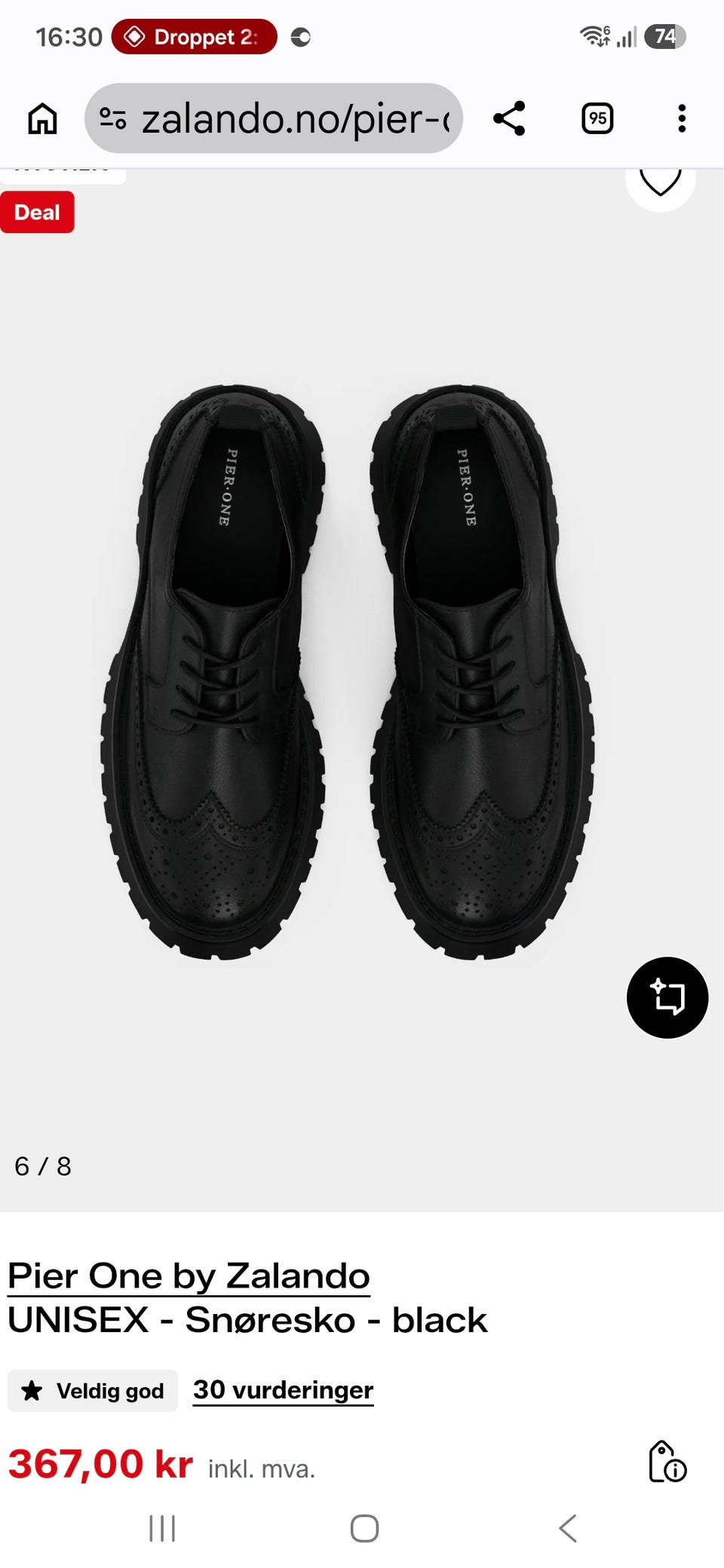Open the browser overflow menu

[682, 118]
